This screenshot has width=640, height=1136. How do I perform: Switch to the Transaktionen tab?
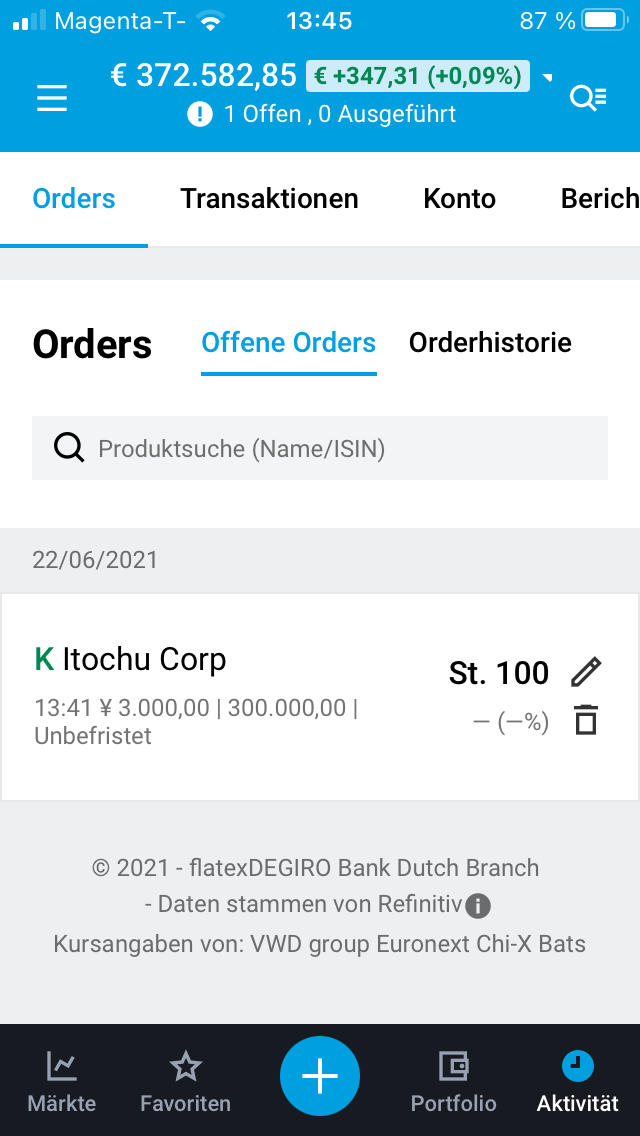[x=269, y=199]
